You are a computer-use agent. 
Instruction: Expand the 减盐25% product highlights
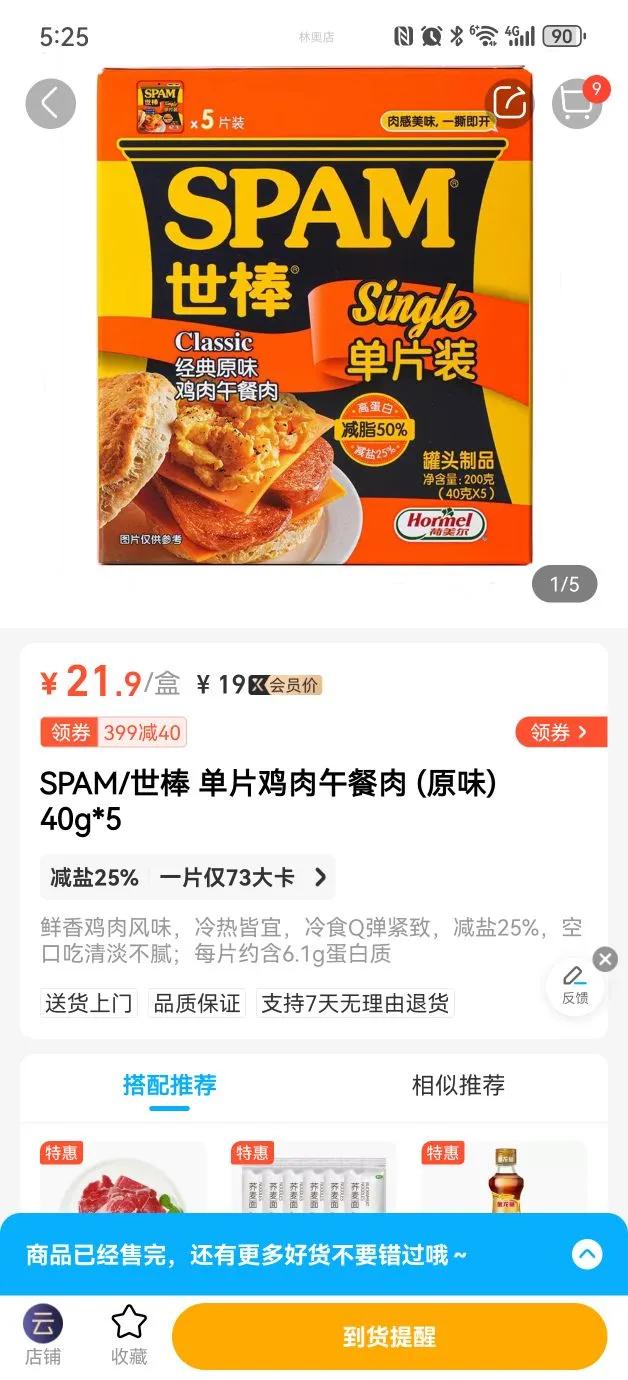188,878
